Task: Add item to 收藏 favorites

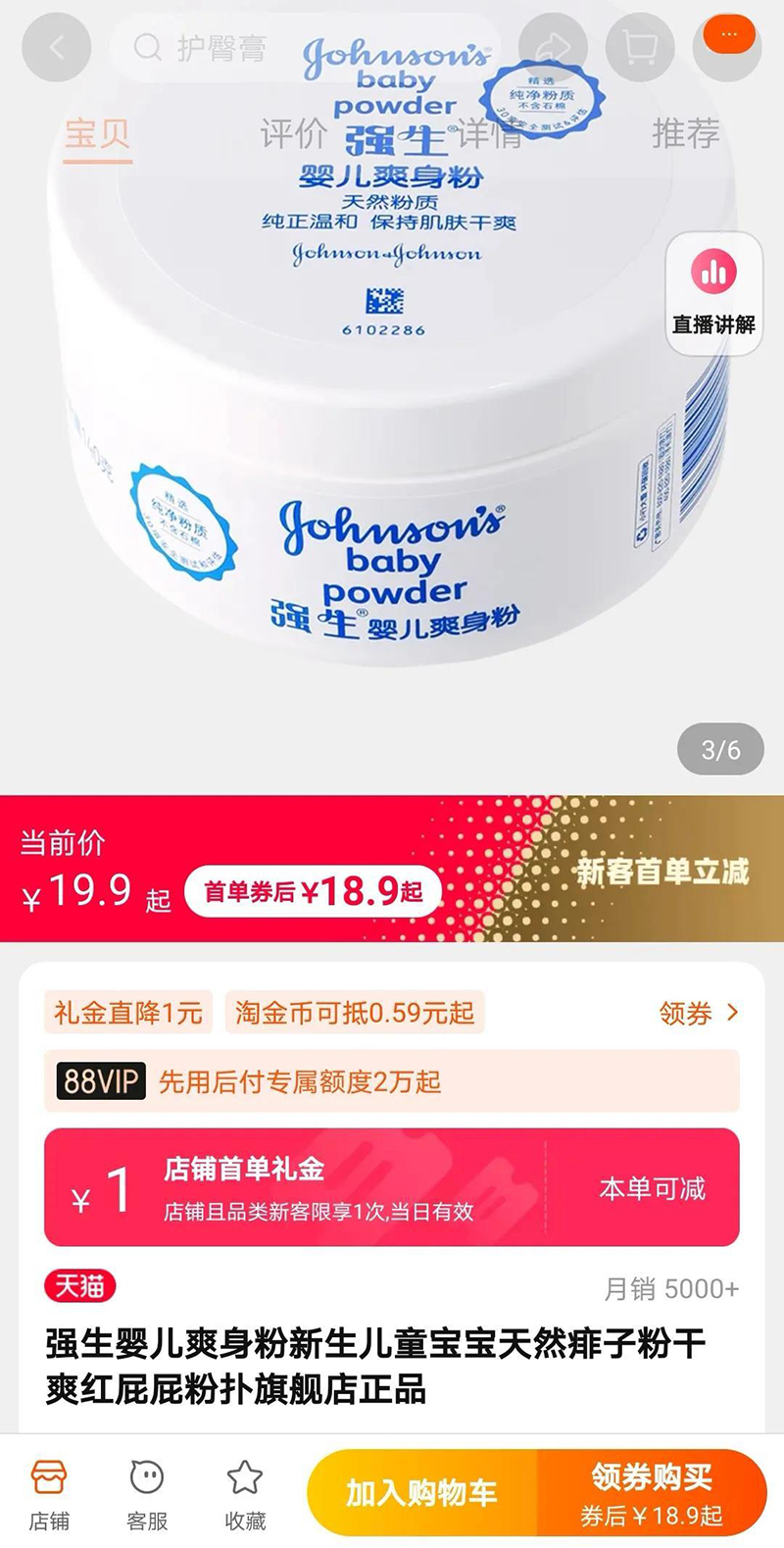Action: (x=245, y=1495)
